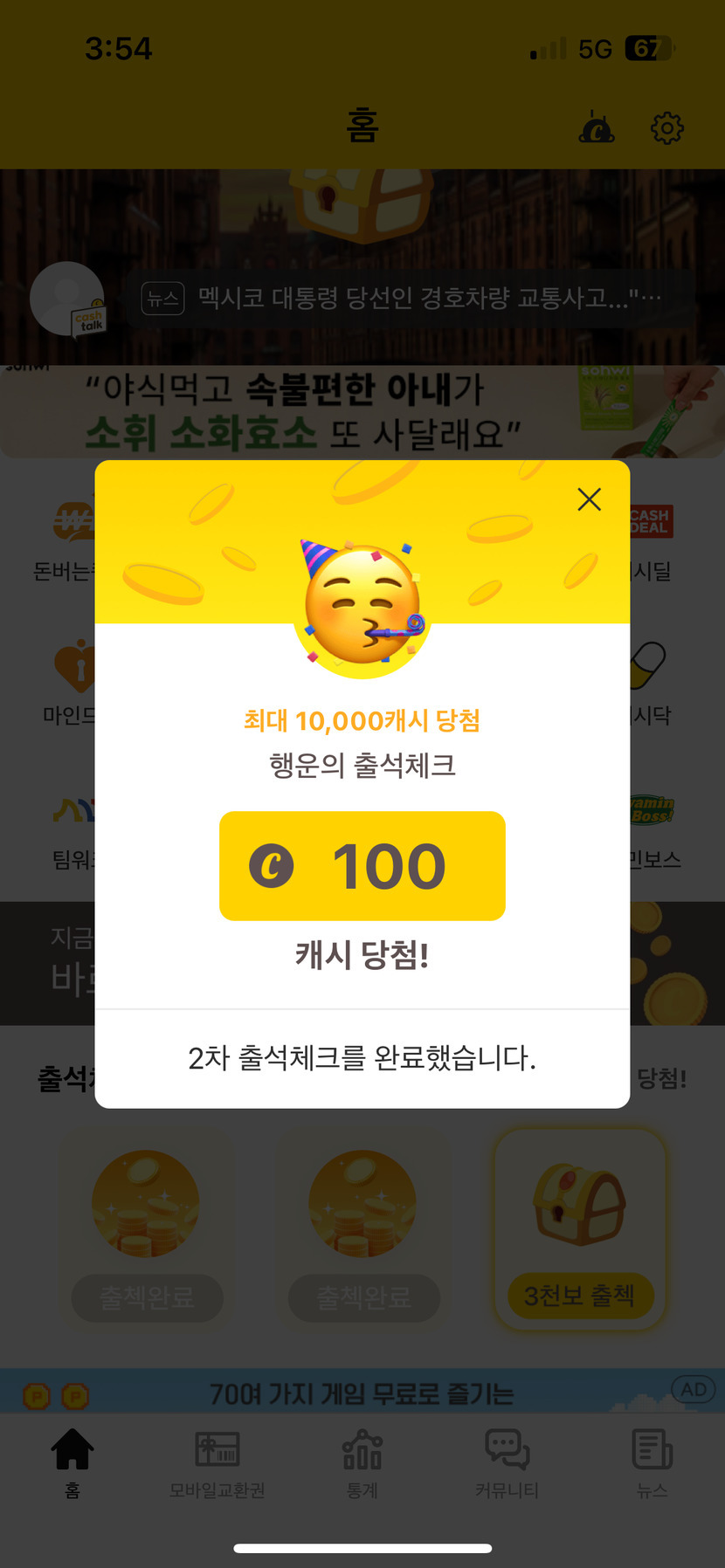725x1568 pixels.
Task: Open the 소휘 소화효소 ad banner
Action: coord(362,411)
